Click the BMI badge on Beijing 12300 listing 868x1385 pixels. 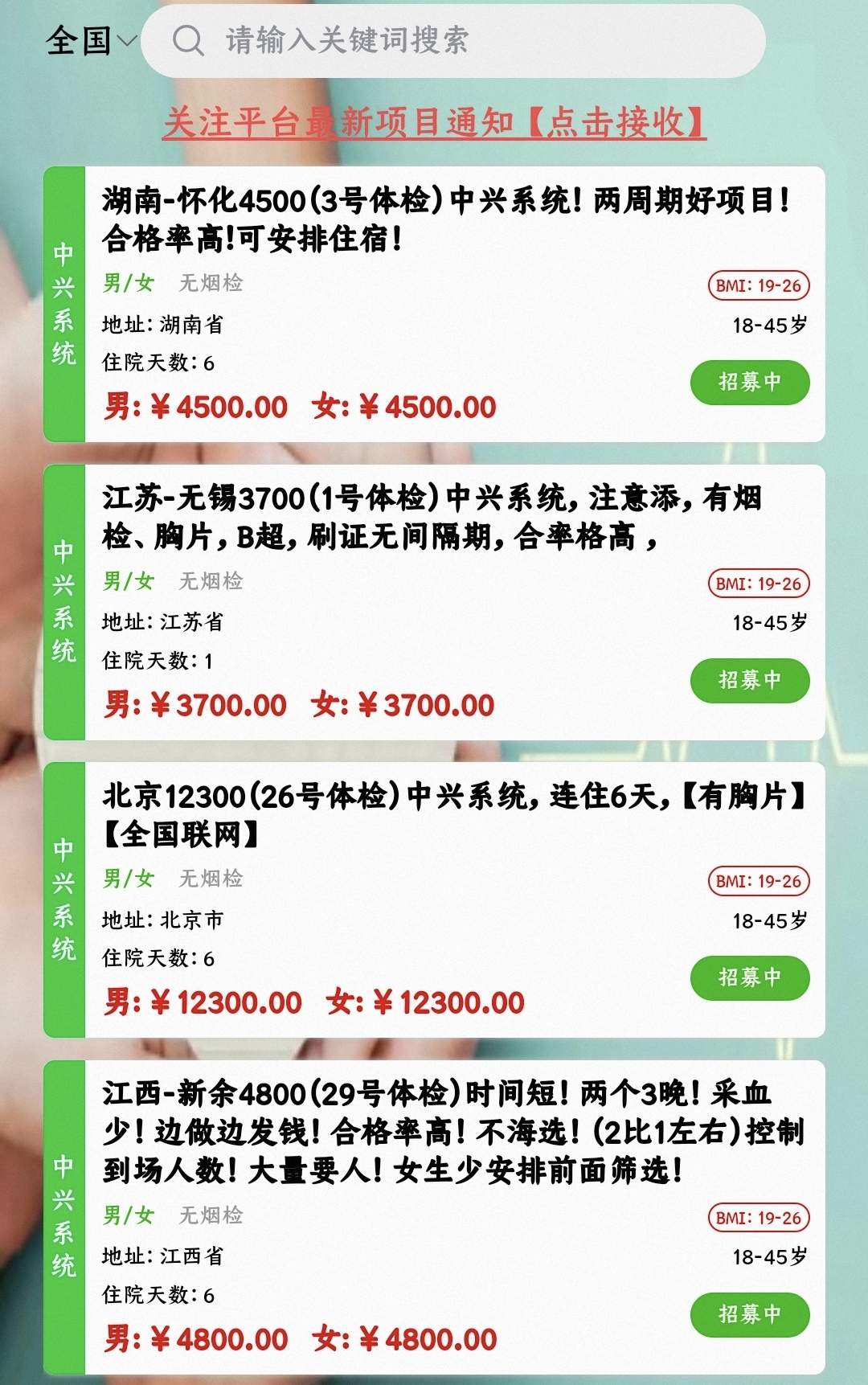pyautogui.click(x=759, y=880)
